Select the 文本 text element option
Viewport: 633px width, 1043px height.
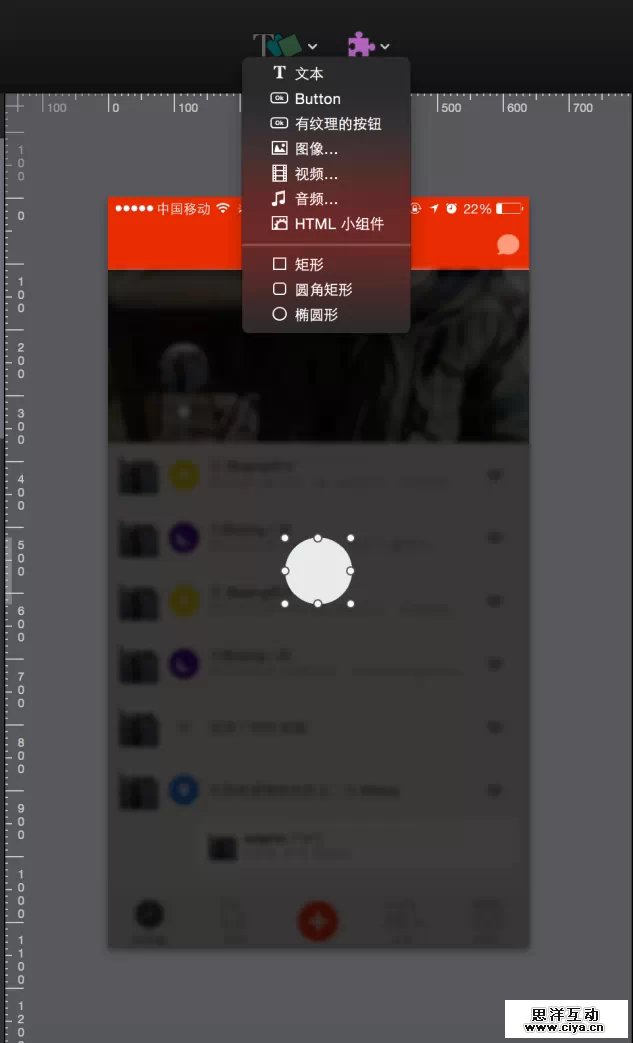[x=308, y=74]
